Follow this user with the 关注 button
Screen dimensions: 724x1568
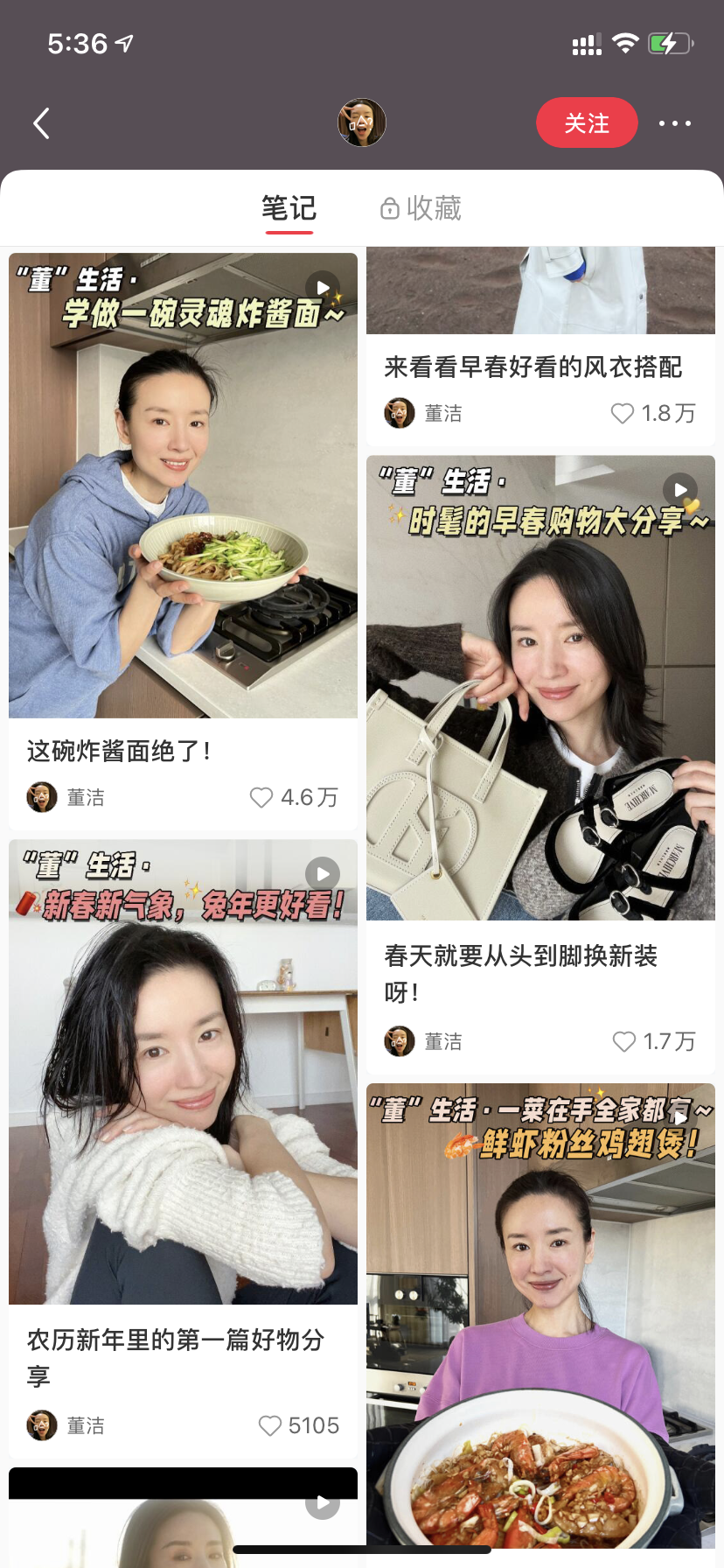pos(587,122)
